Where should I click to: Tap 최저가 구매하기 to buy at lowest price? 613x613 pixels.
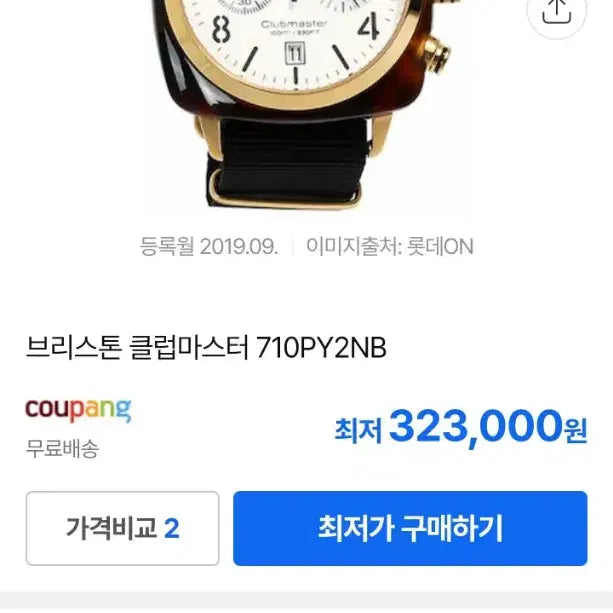[410, 528]
